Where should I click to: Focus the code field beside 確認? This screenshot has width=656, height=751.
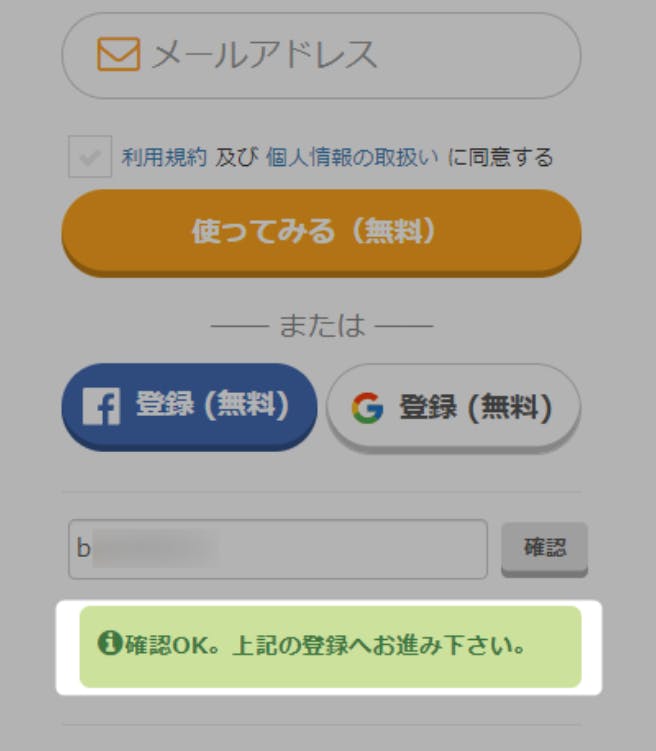pyautogui.click(x=277, y=549)
